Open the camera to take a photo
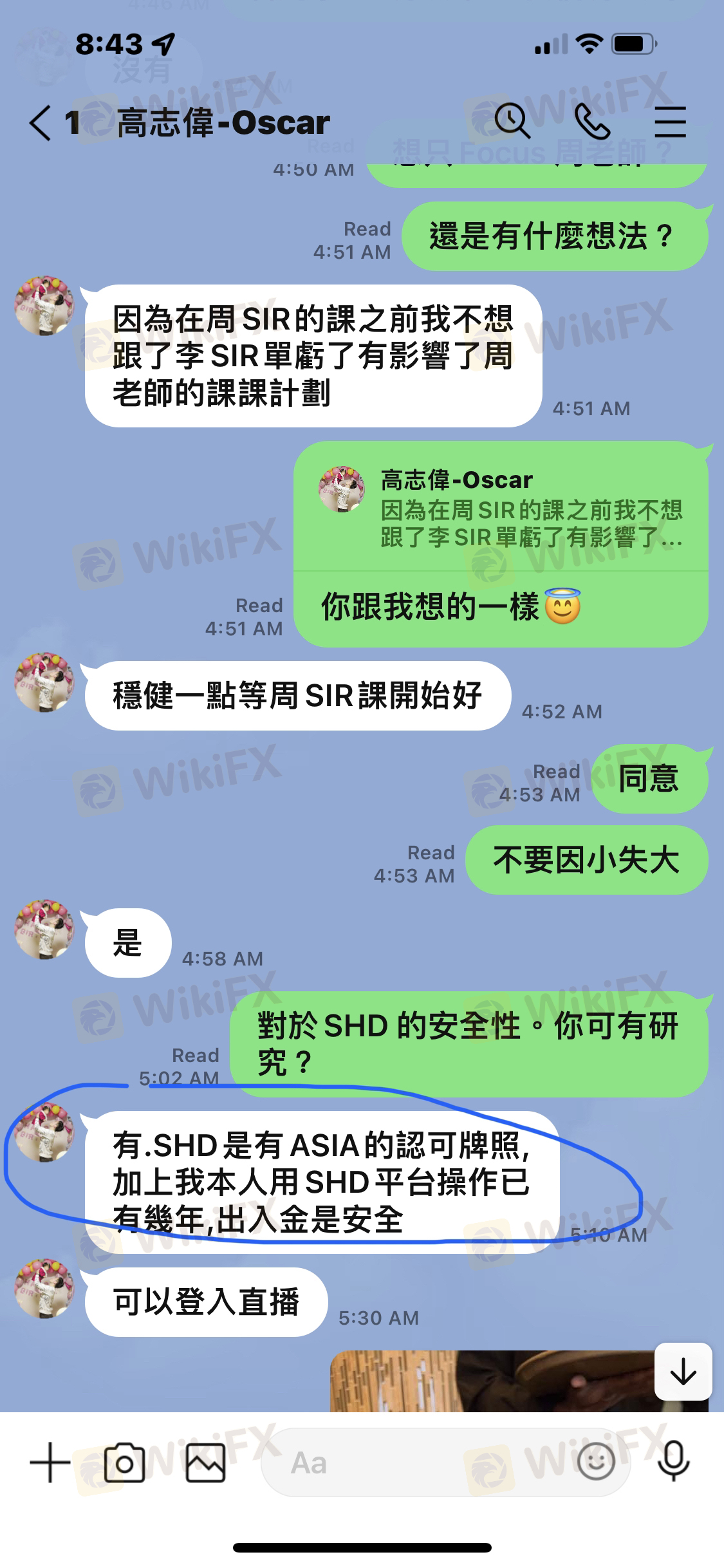 [125, 1463]
